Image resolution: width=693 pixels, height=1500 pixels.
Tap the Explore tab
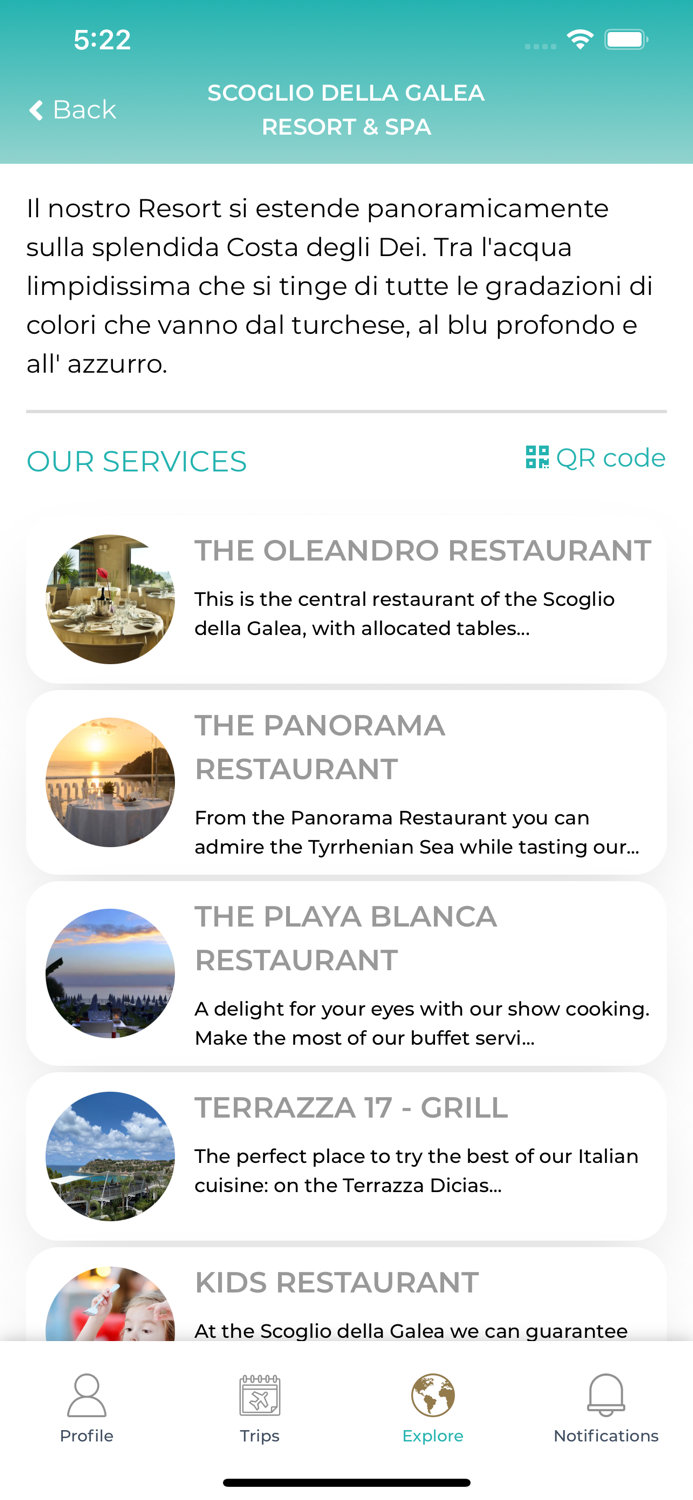[433, 1408]
